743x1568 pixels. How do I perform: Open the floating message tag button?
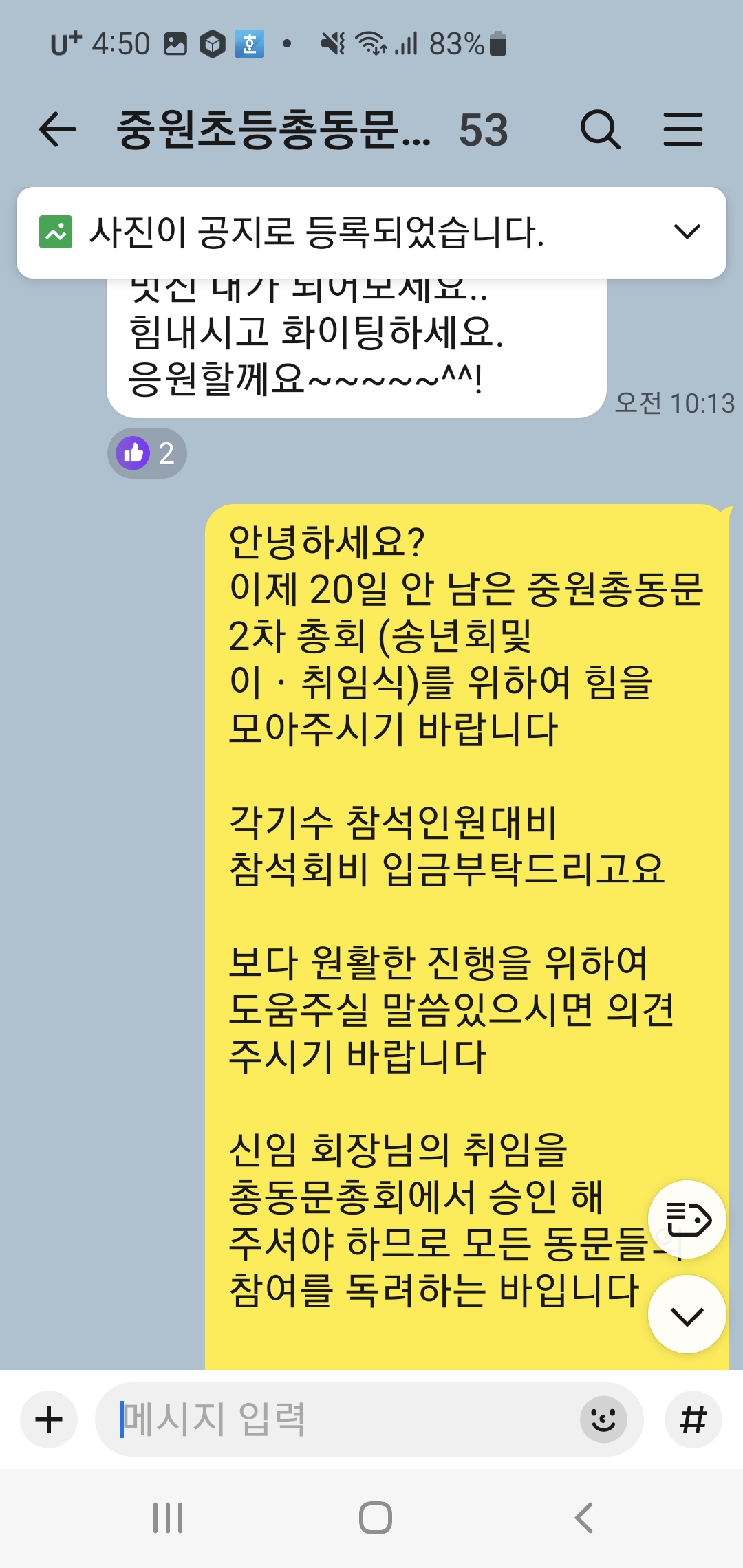[x=687, y=1219]
